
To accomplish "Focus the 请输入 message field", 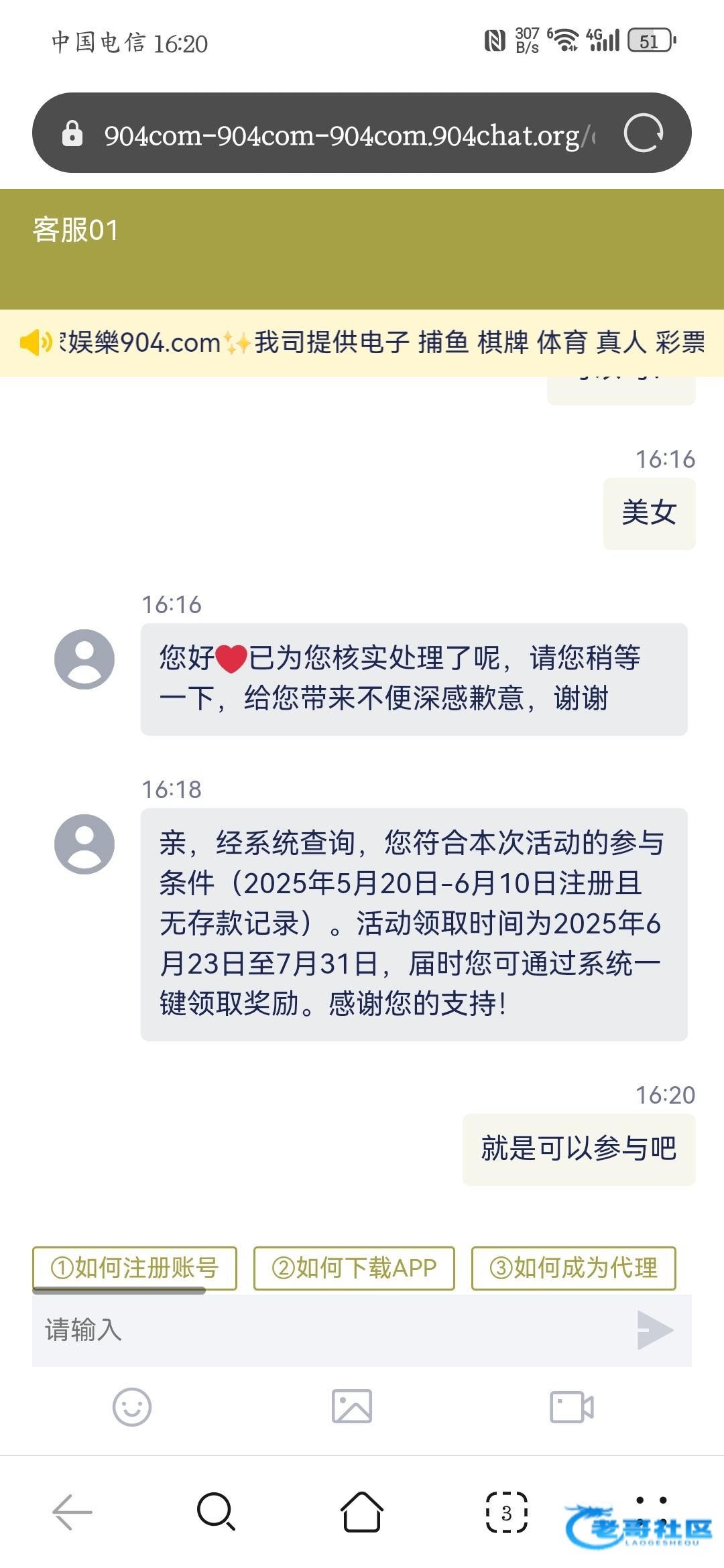I will 328,1330.
